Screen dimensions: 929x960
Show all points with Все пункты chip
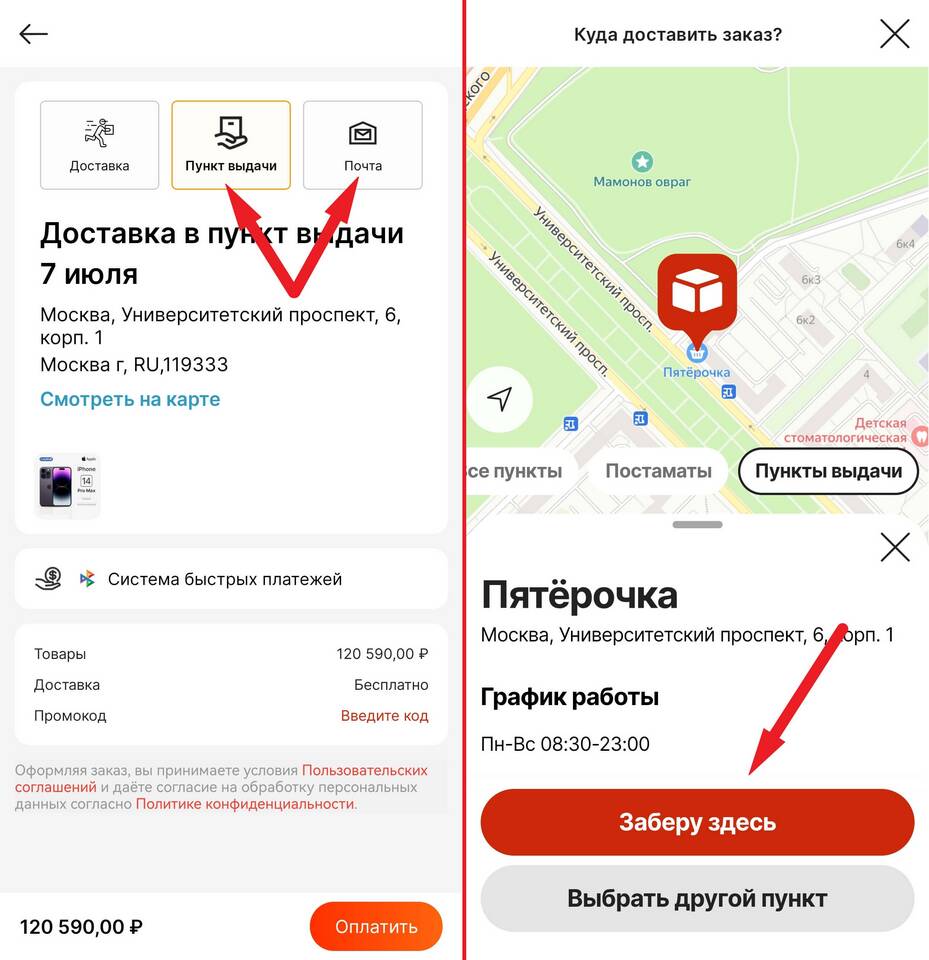(x=516, y=471)
